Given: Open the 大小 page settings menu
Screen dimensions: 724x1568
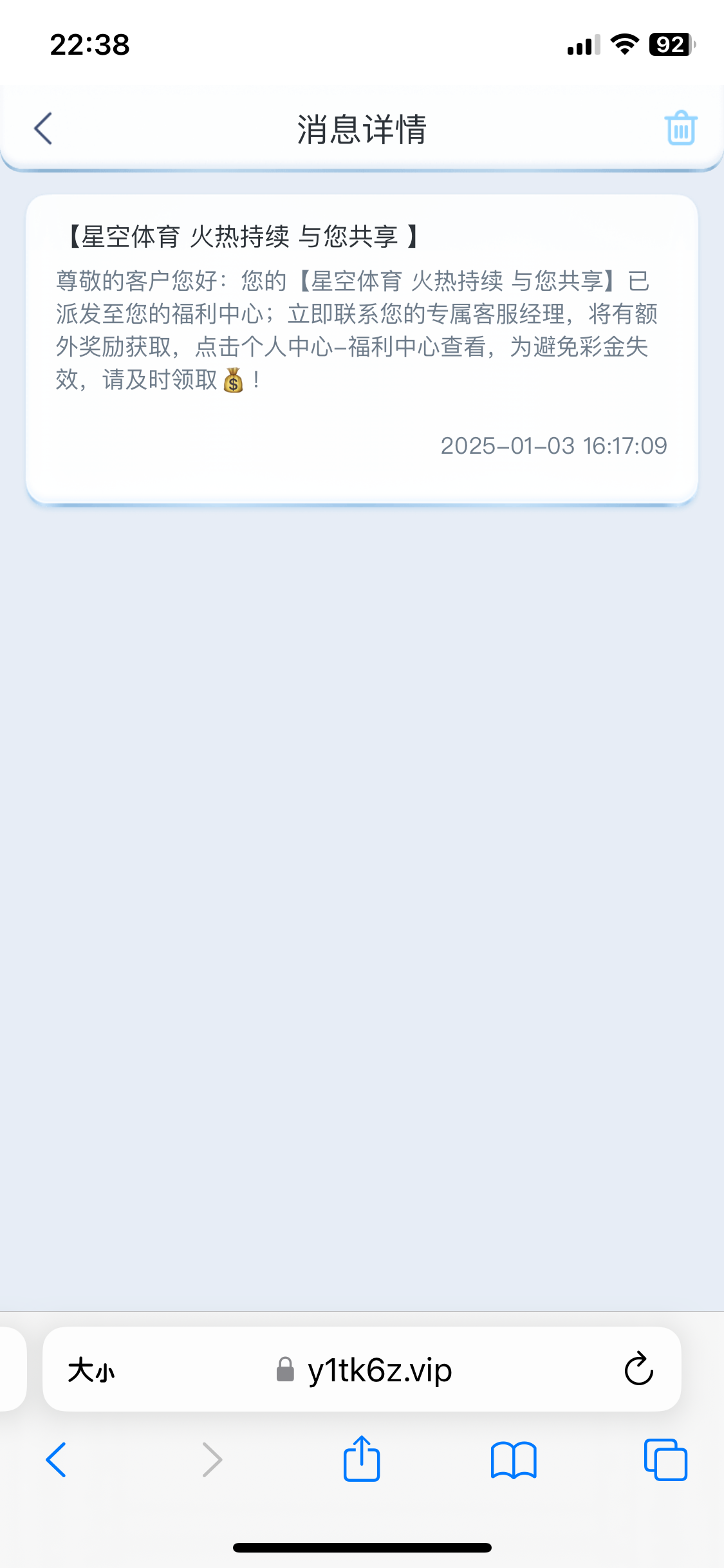Looking at the screenshot, I should click(x=91, y=1370).
